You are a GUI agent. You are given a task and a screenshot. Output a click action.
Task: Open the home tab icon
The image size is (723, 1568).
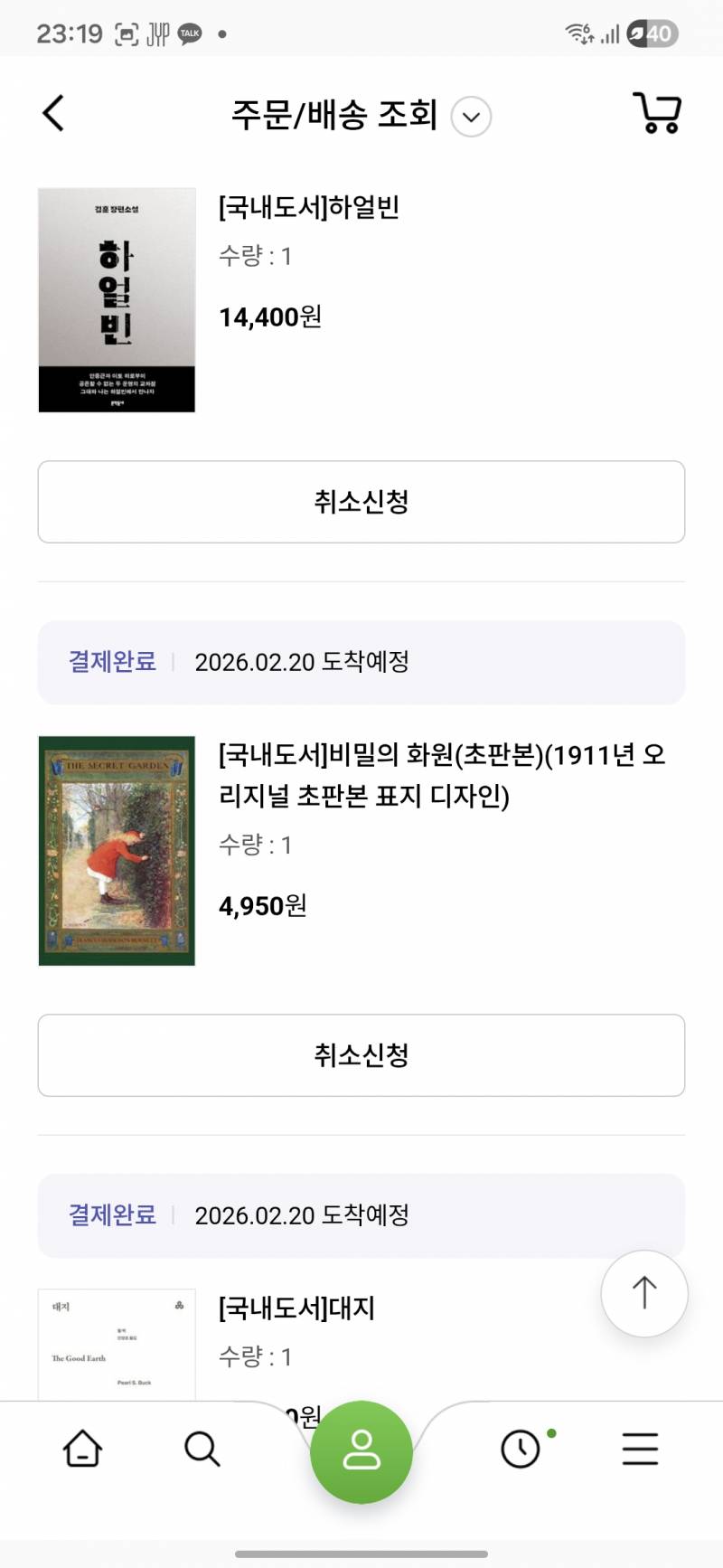[x=82, y=1449]
